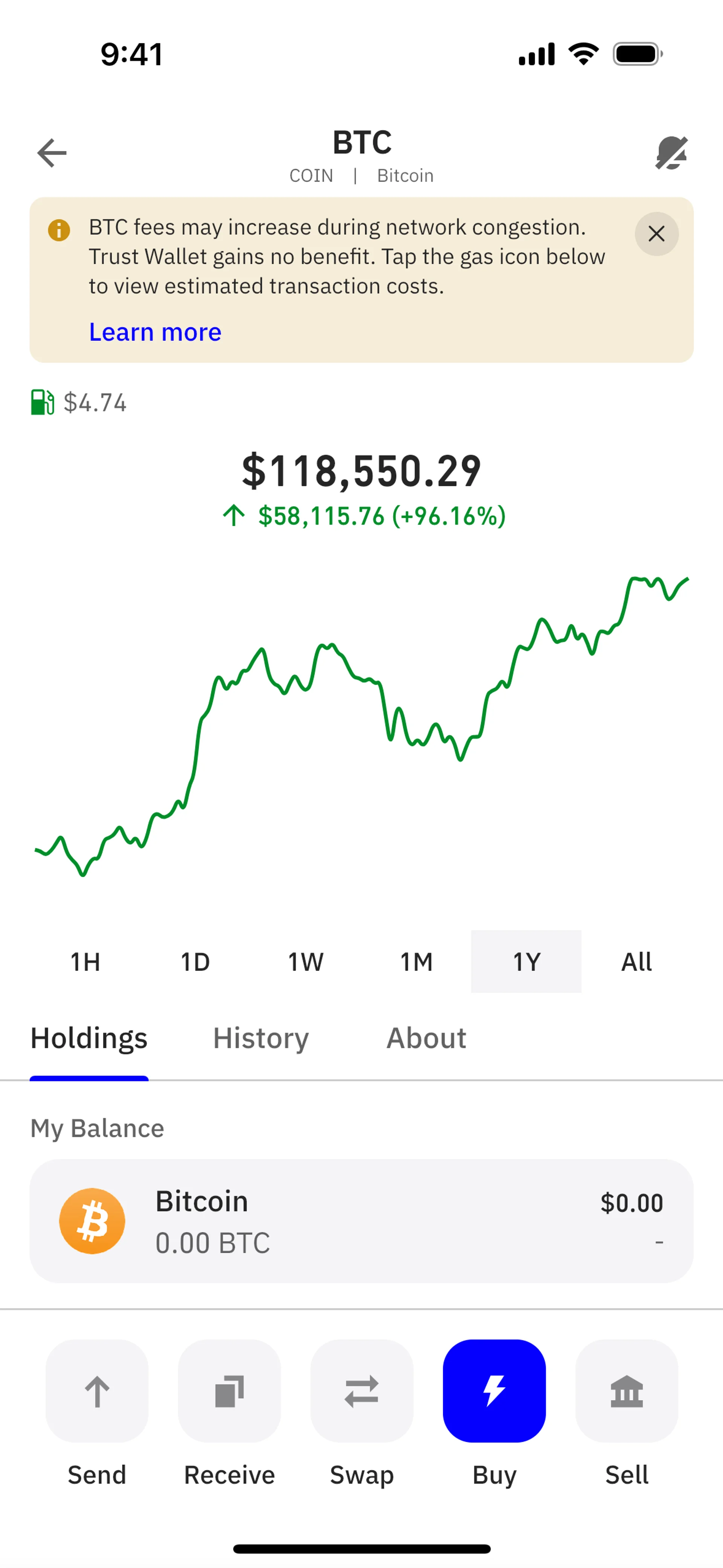Tap the Send button
Screen dimensions: 723x1568
click(97, 1391)
